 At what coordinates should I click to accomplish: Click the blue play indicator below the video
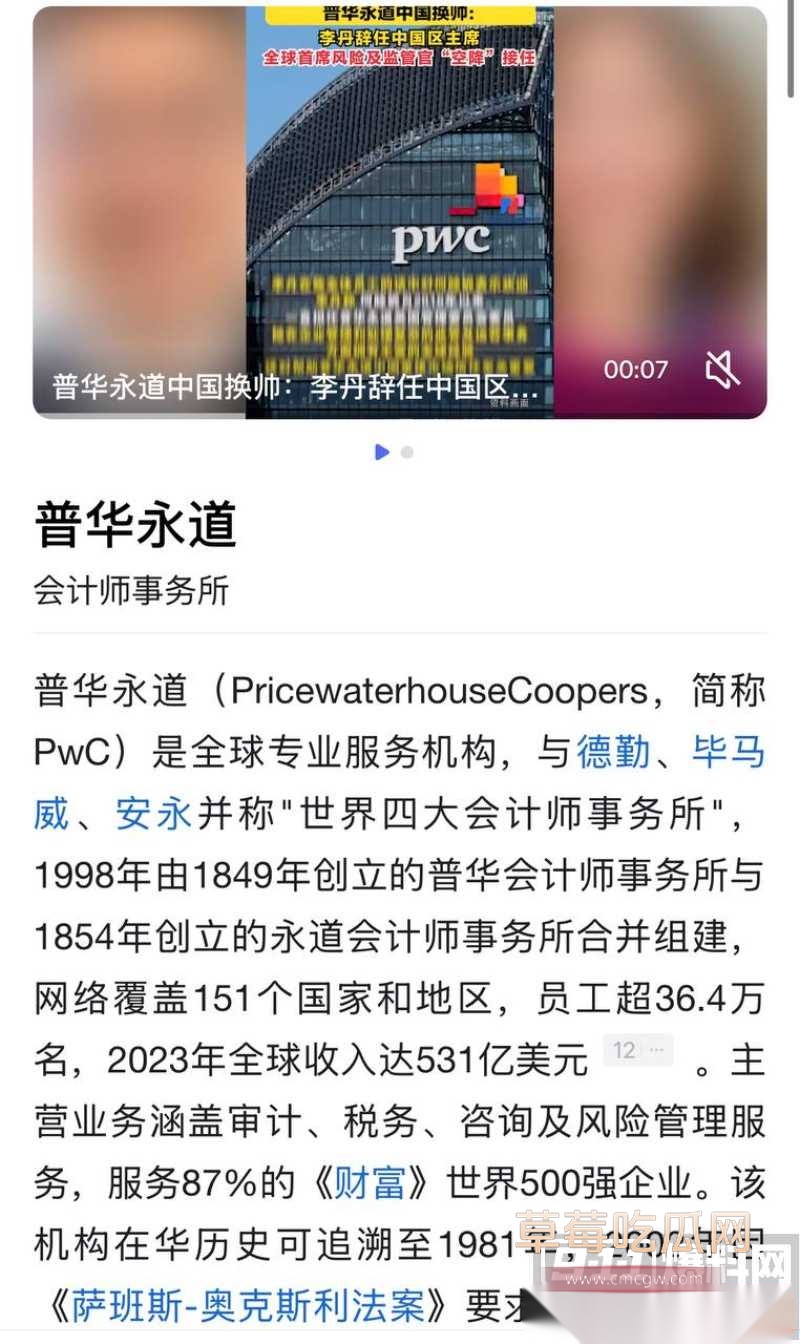[381, 452]
